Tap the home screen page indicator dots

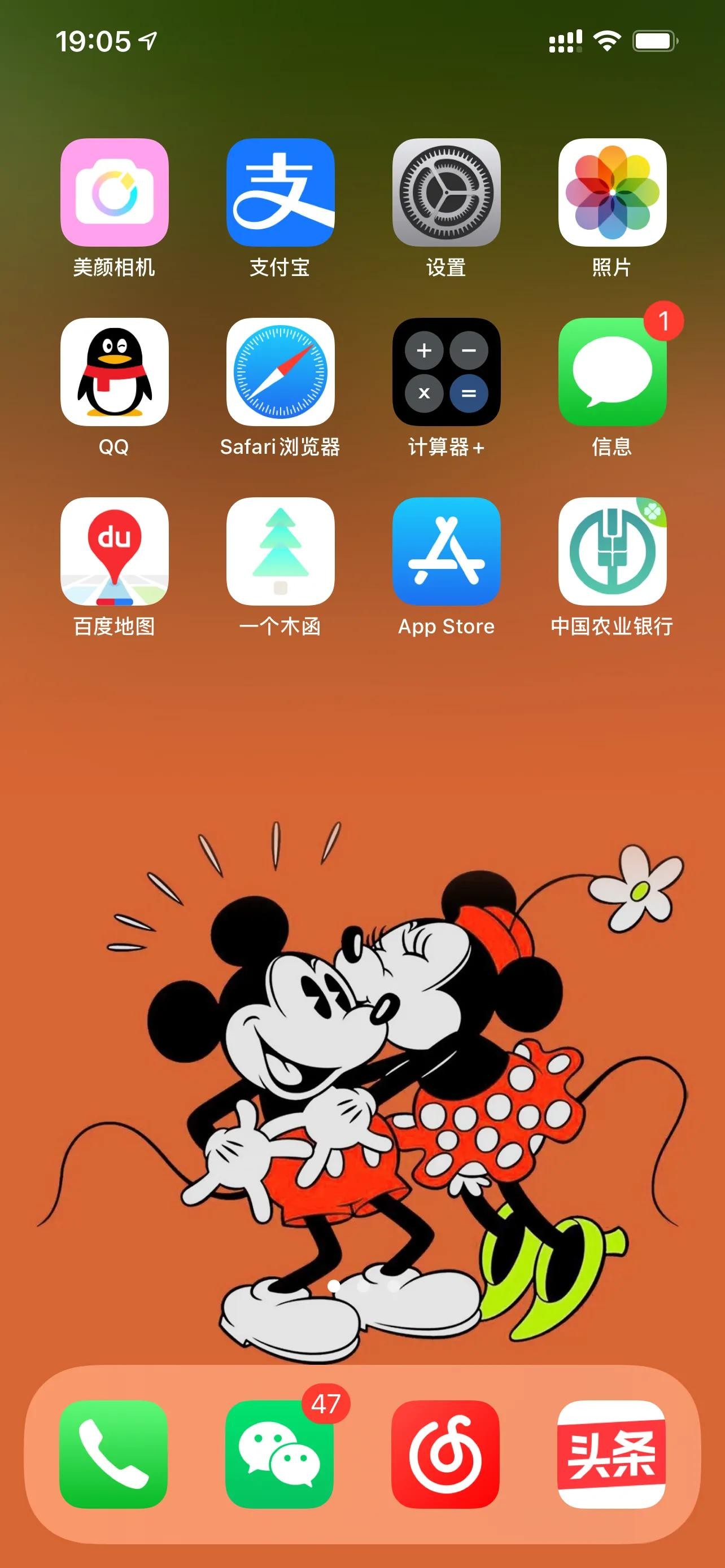(363, 1286)
